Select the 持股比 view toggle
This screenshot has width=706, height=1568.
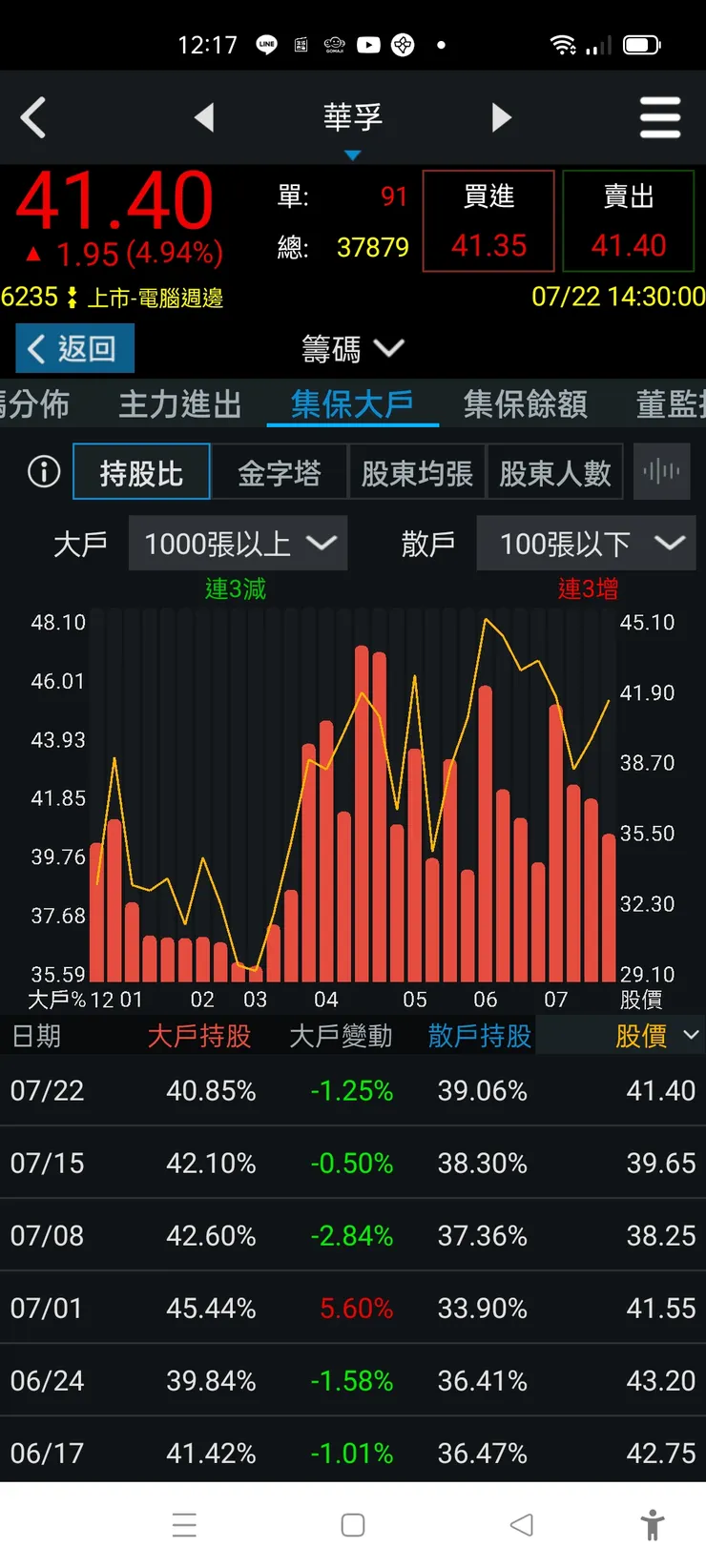coord(141,471)
